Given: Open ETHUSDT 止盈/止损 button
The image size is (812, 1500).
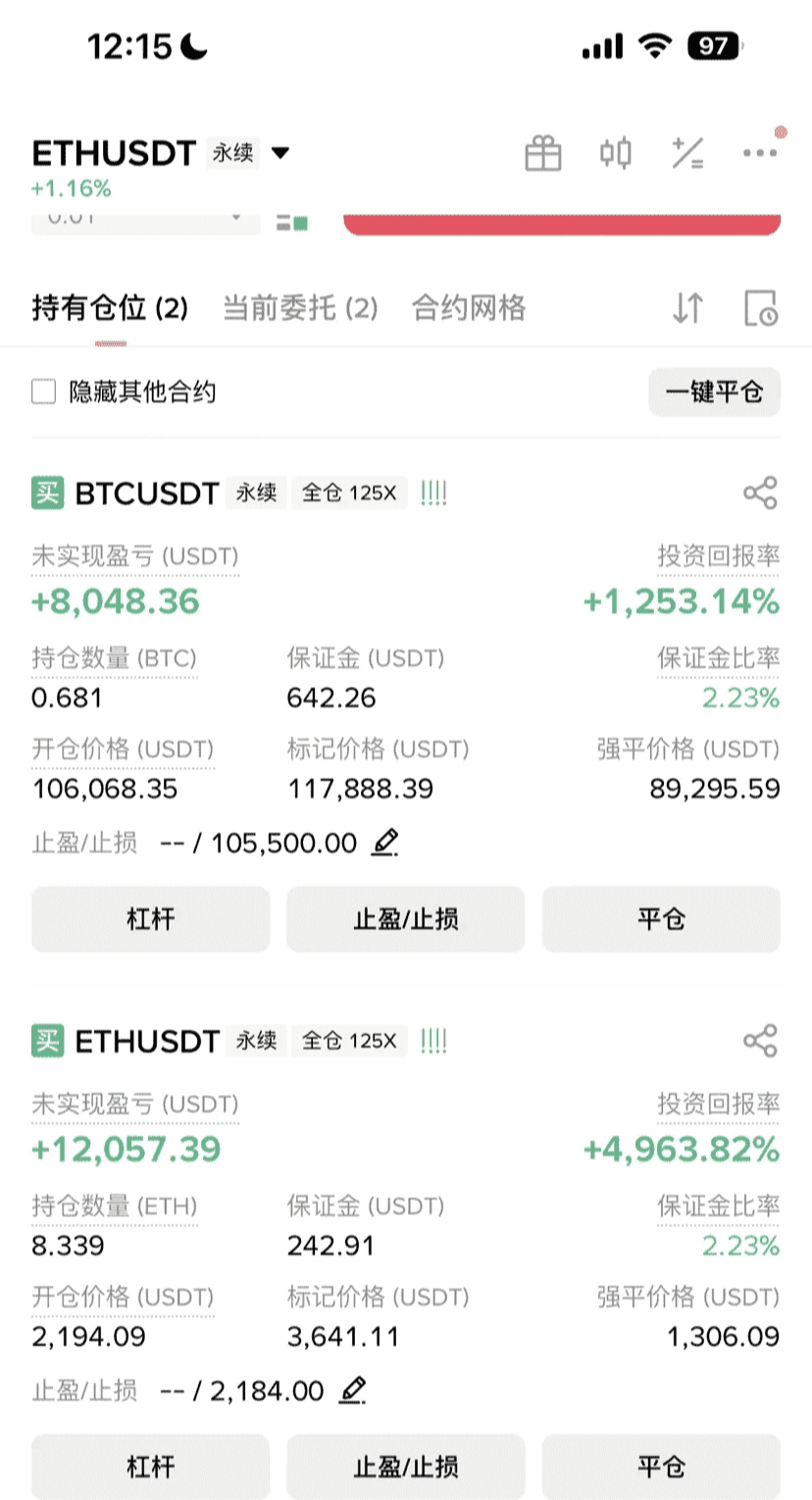Looking at the screenshot, I should pyautogui.click(x=405, y=1467).
